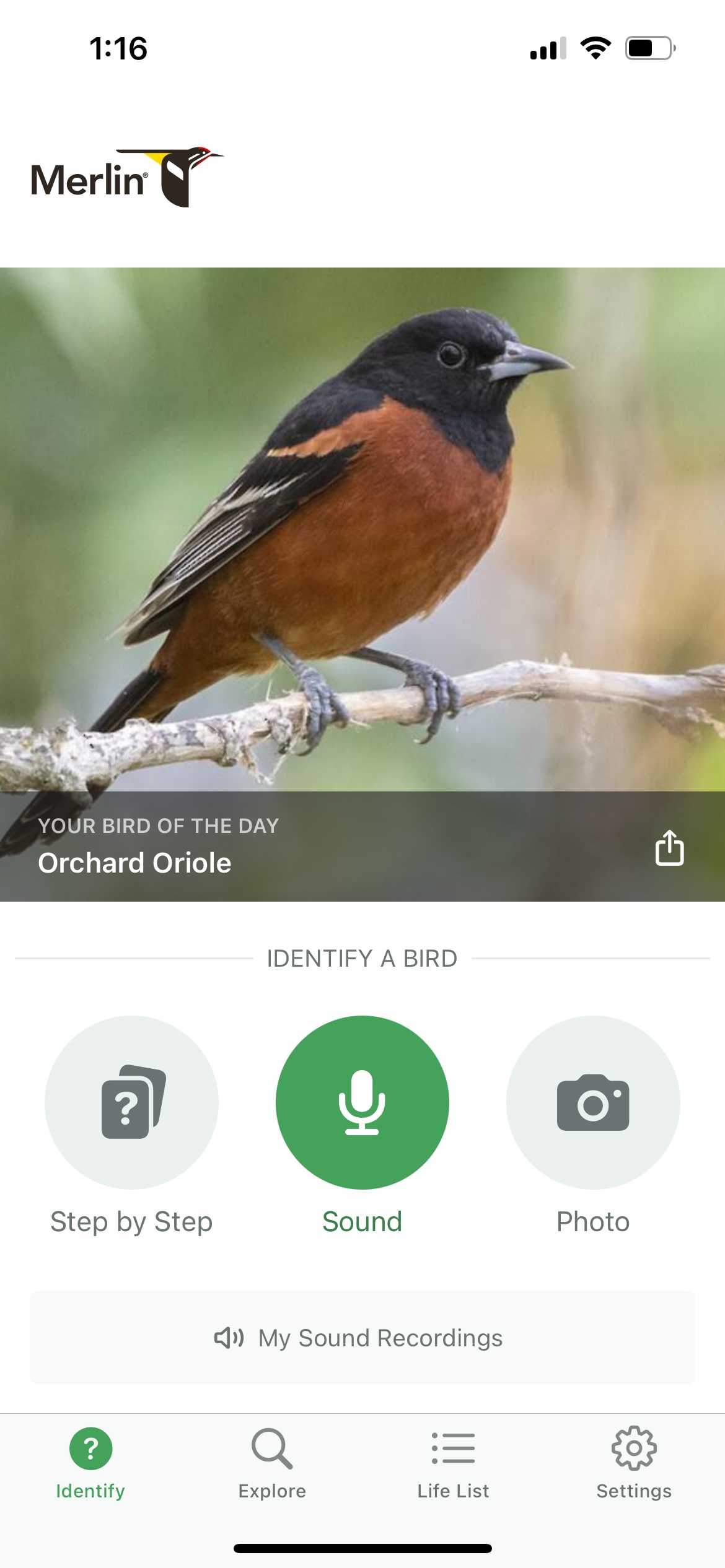
Task: Go to the Life List tab
Action: [x=453, y=1463]
